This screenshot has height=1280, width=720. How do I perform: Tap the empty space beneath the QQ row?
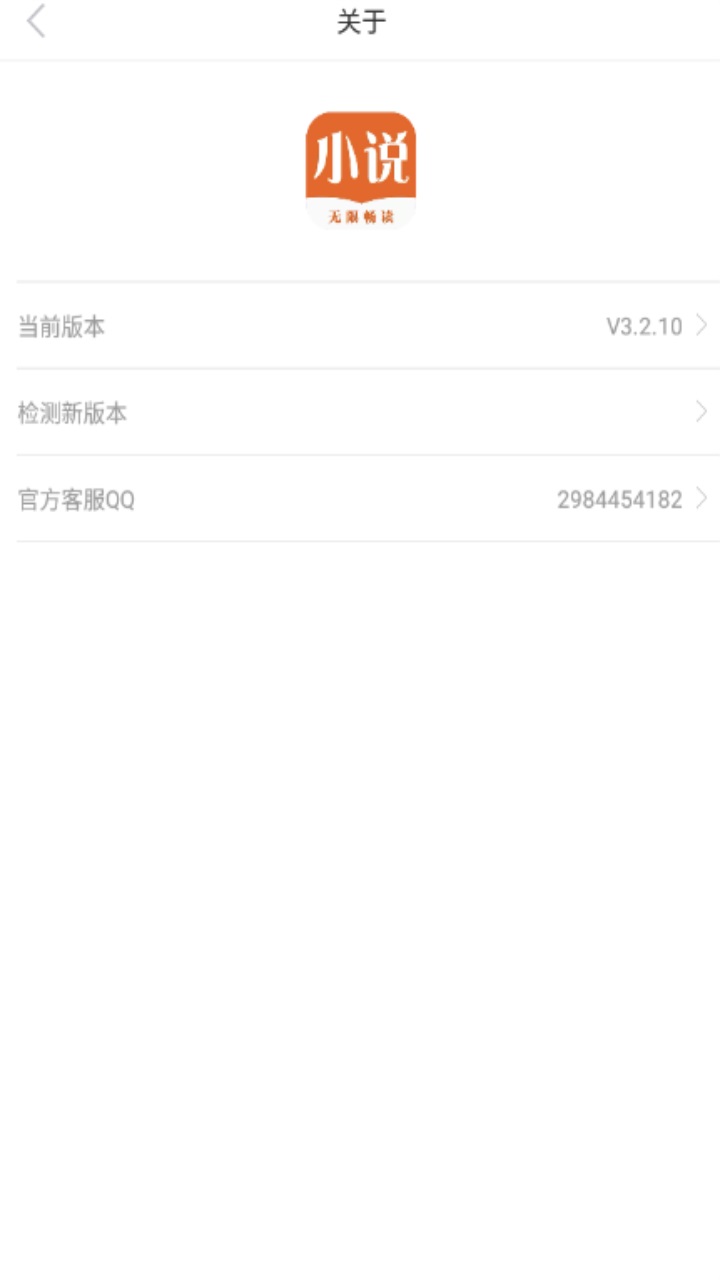pyautogui.click(x=360, y=700)
